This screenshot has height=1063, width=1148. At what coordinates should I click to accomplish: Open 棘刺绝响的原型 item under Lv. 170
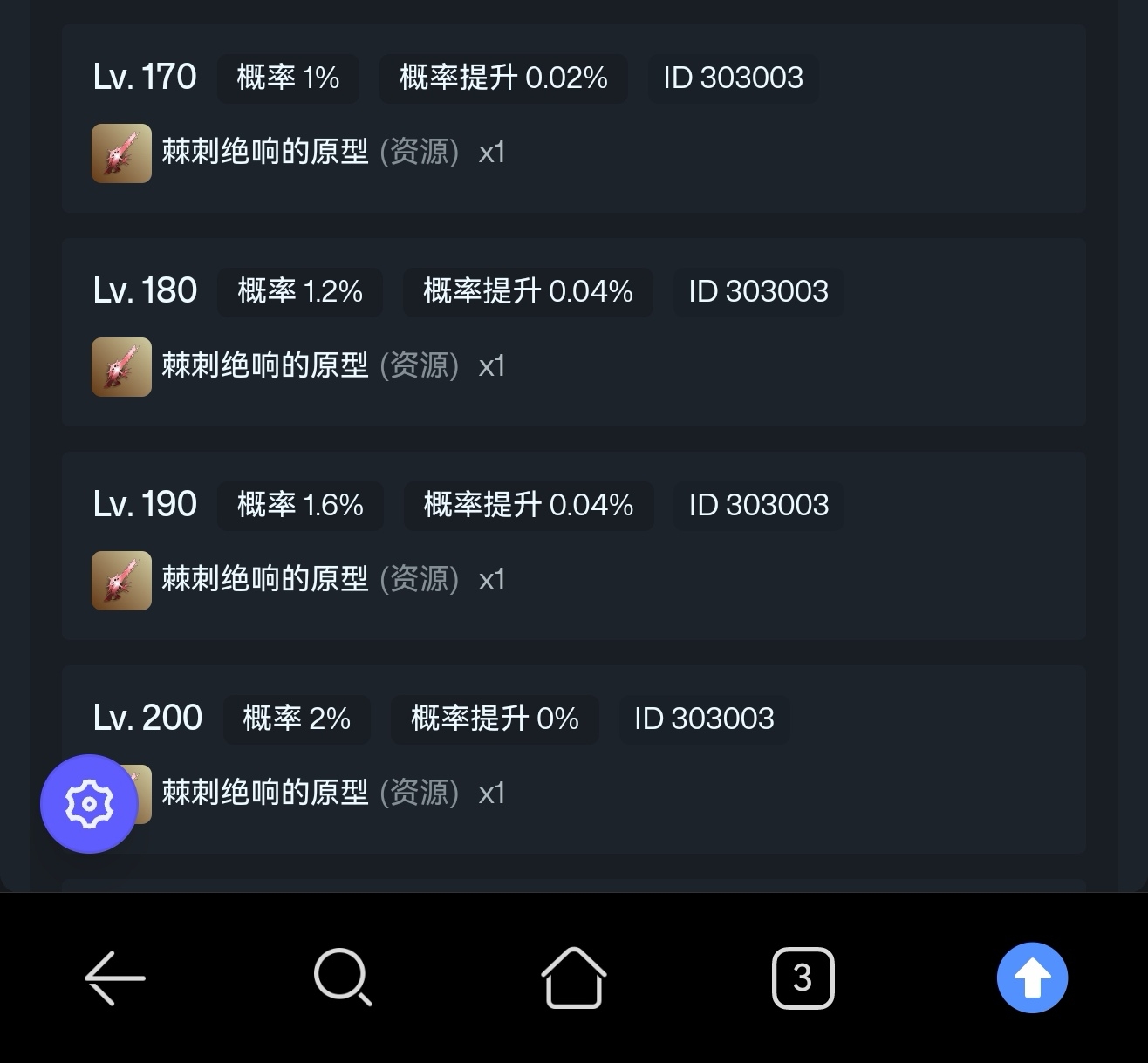coord(265,153)
